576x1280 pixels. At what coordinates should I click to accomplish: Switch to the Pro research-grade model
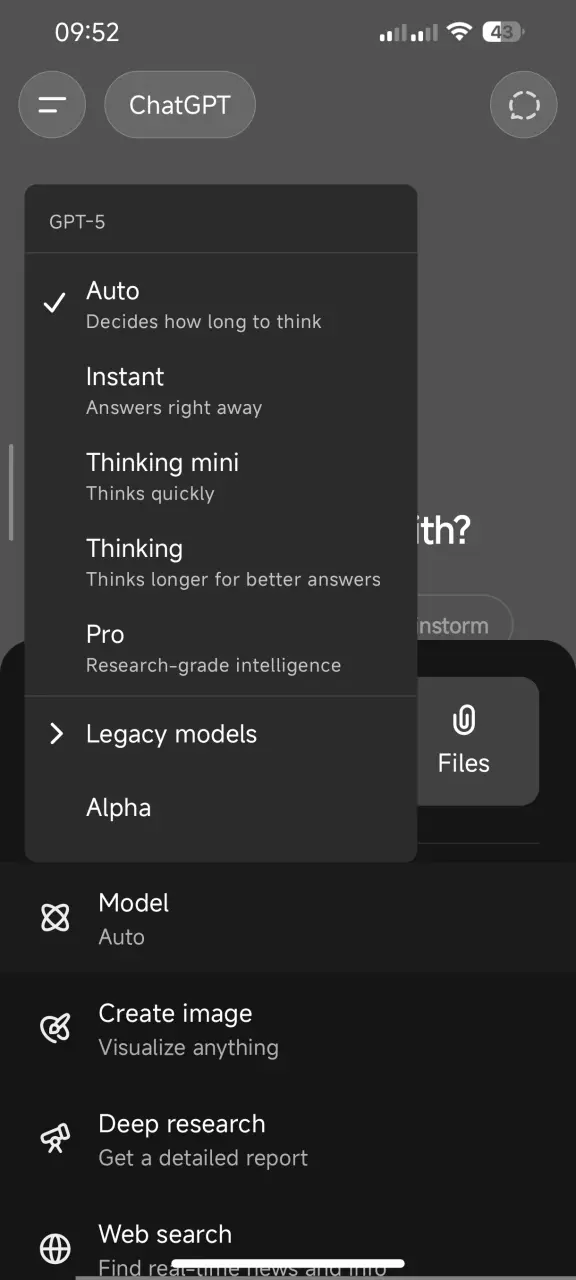pos(220,649)
